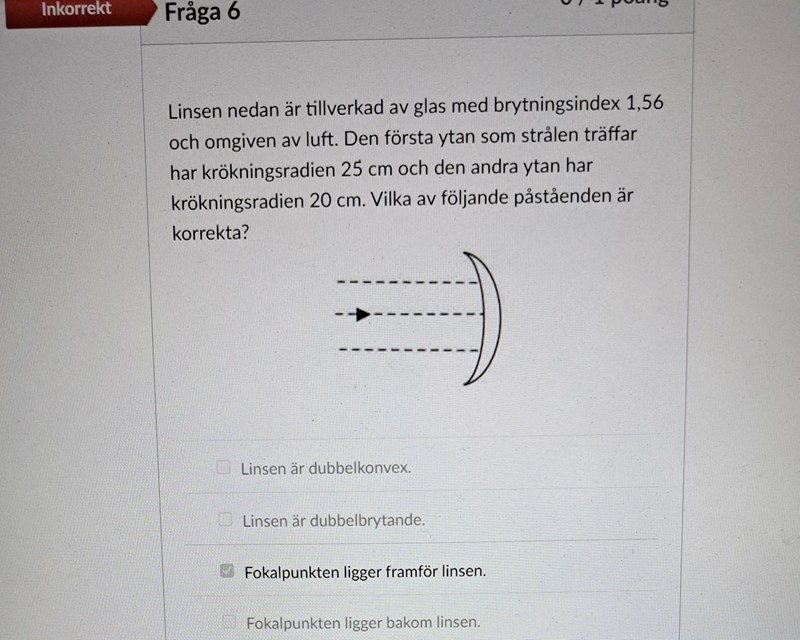800x640 pixels.
Task: Select 'Linsen är dubbelbrytande' checkbox
Action: (225, 519)
